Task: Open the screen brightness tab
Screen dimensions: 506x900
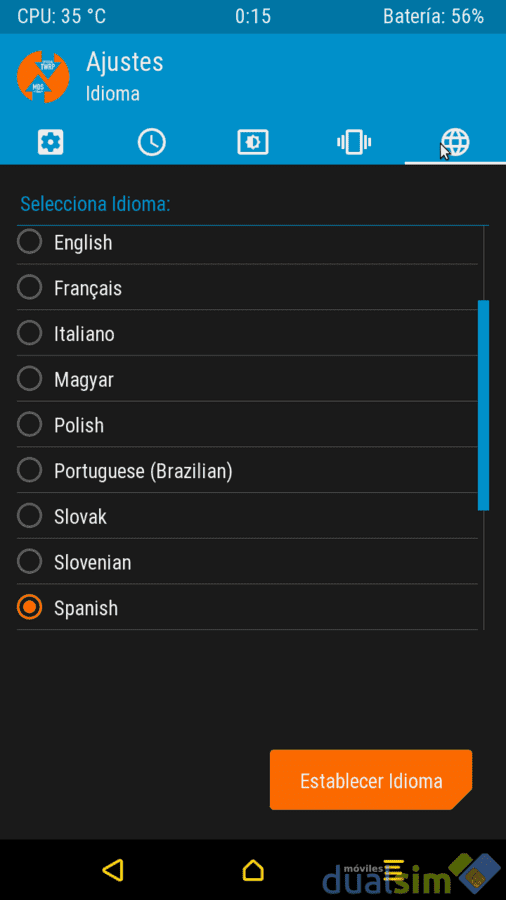Action: 253,142
